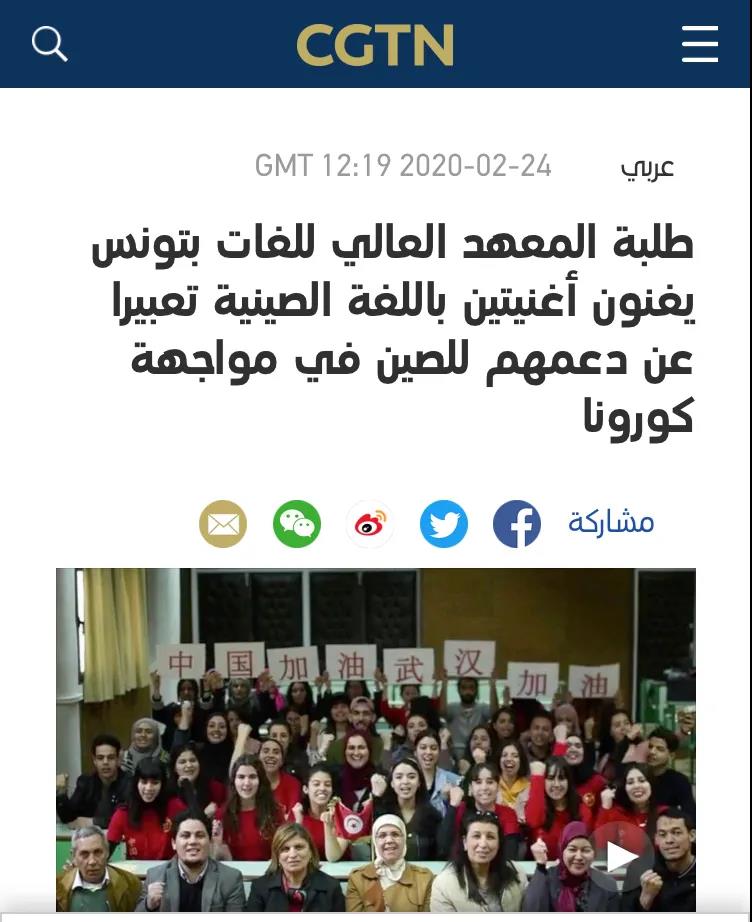Open the search magnifier icon
Image resolution: width=752 pixels, height=922 pixels.
[x=49, y=44]
